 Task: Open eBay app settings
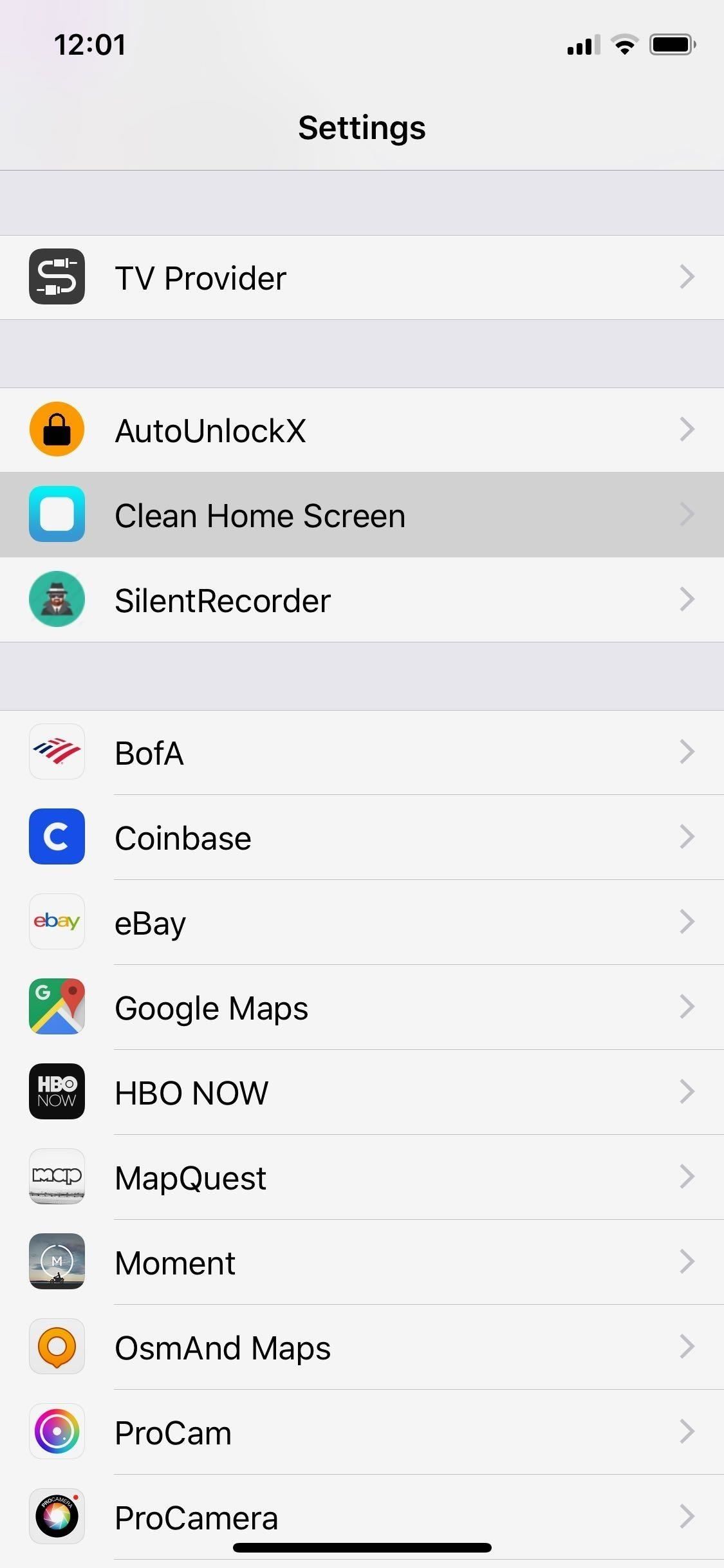[x=362, y=922]
